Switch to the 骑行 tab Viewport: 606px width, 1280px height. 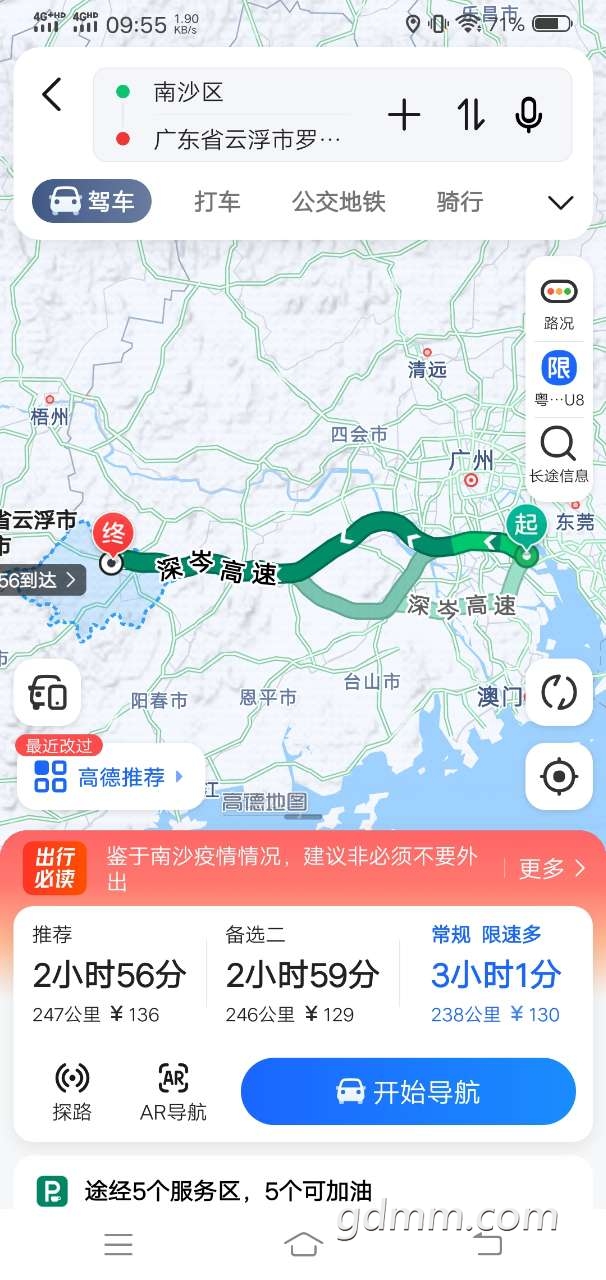[x=459, y=202]
